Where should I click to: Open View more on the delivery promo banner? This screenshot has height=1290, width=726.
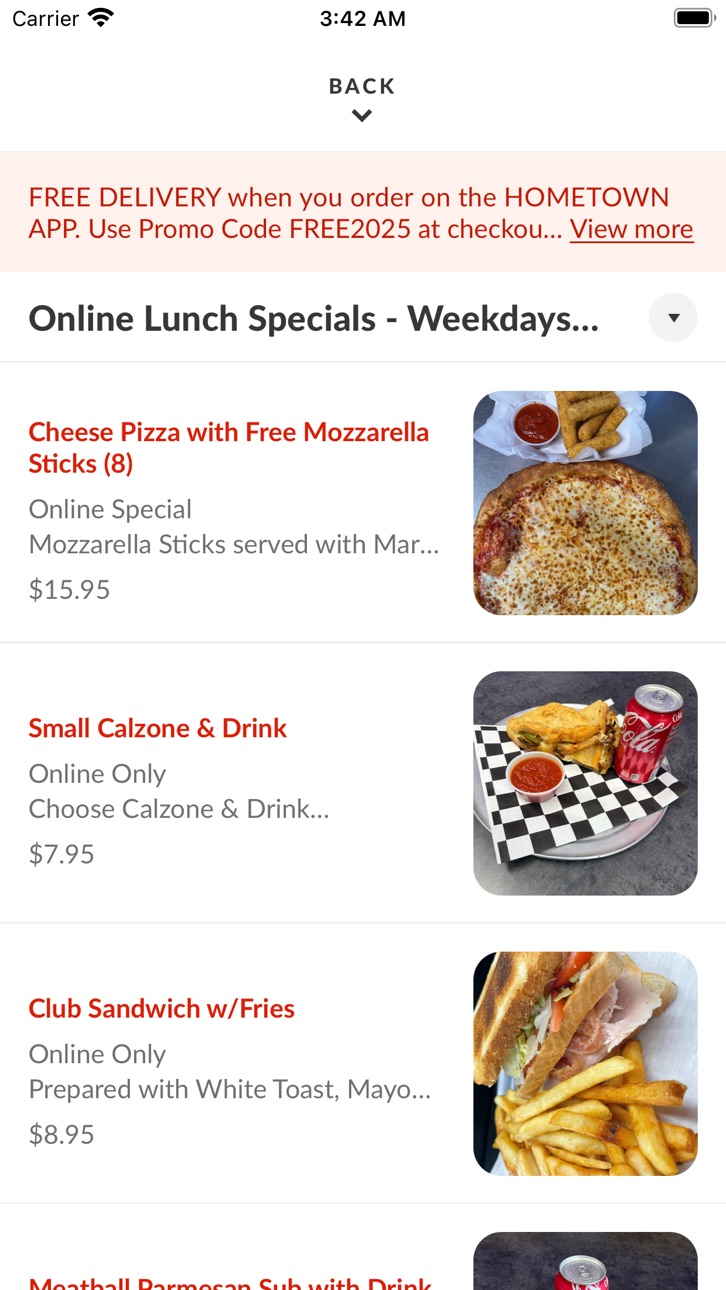631,229
